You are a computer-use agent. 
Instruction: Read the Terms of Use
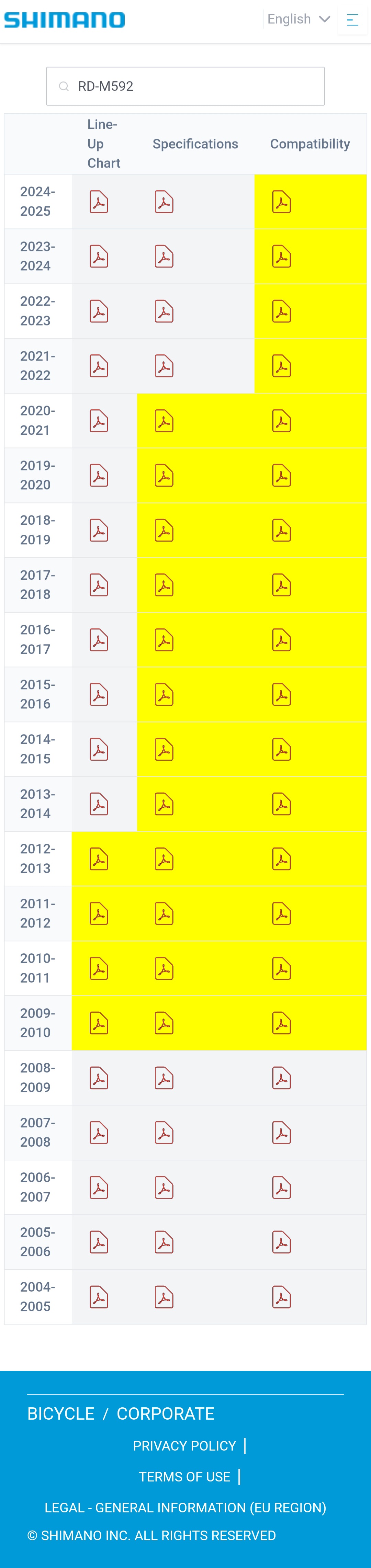pos(184,1477)
